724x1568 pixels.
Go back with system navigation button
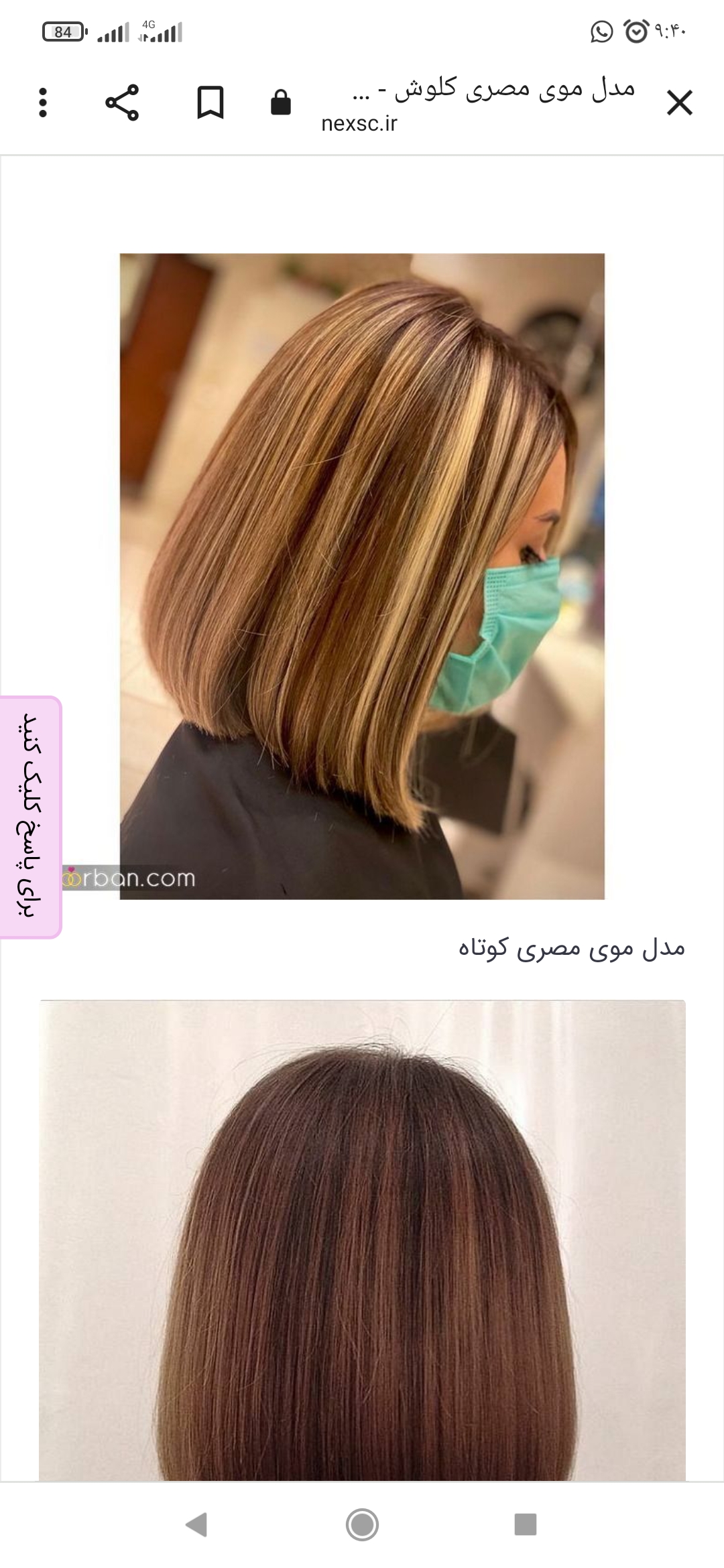(196, 1524)
